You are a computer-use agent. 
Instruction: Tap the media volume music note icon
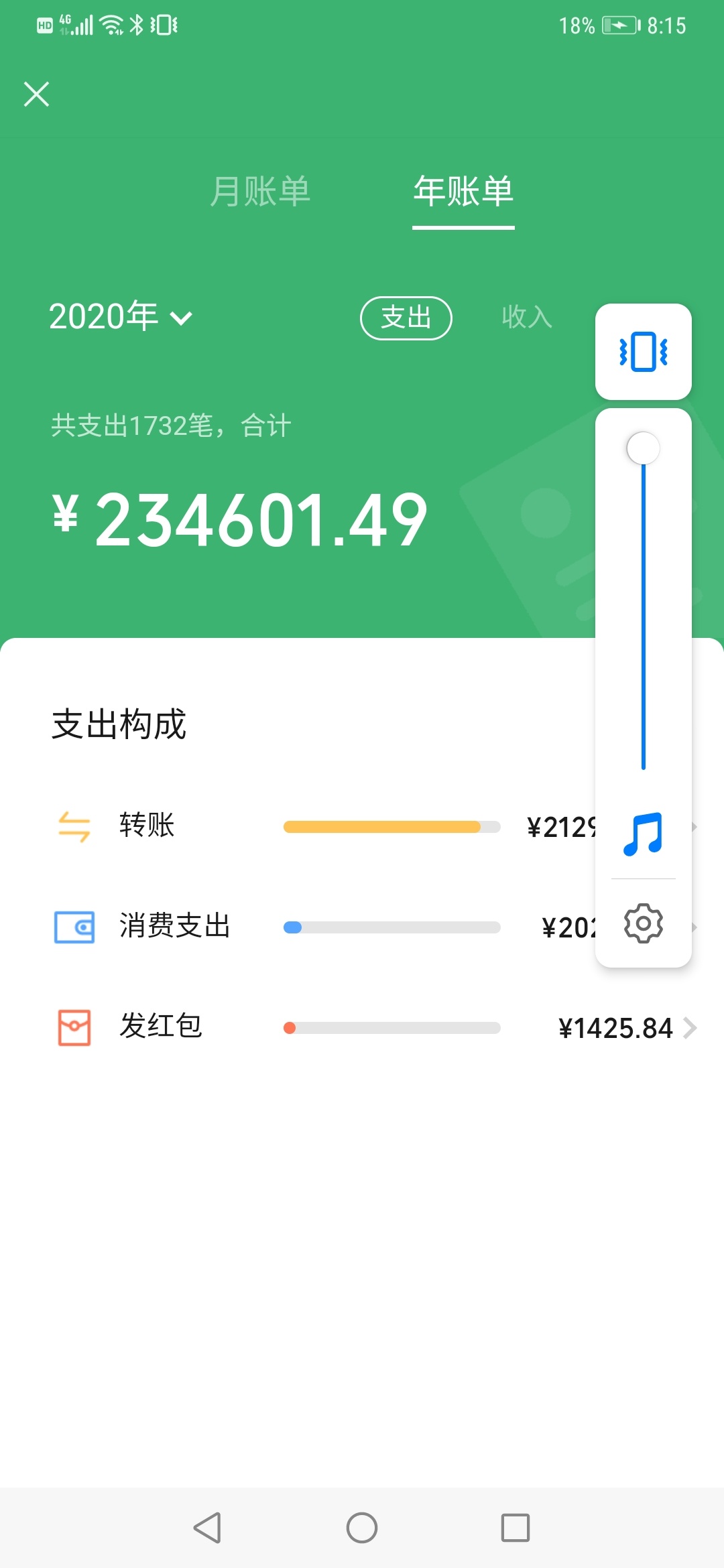tap(643, 834)
